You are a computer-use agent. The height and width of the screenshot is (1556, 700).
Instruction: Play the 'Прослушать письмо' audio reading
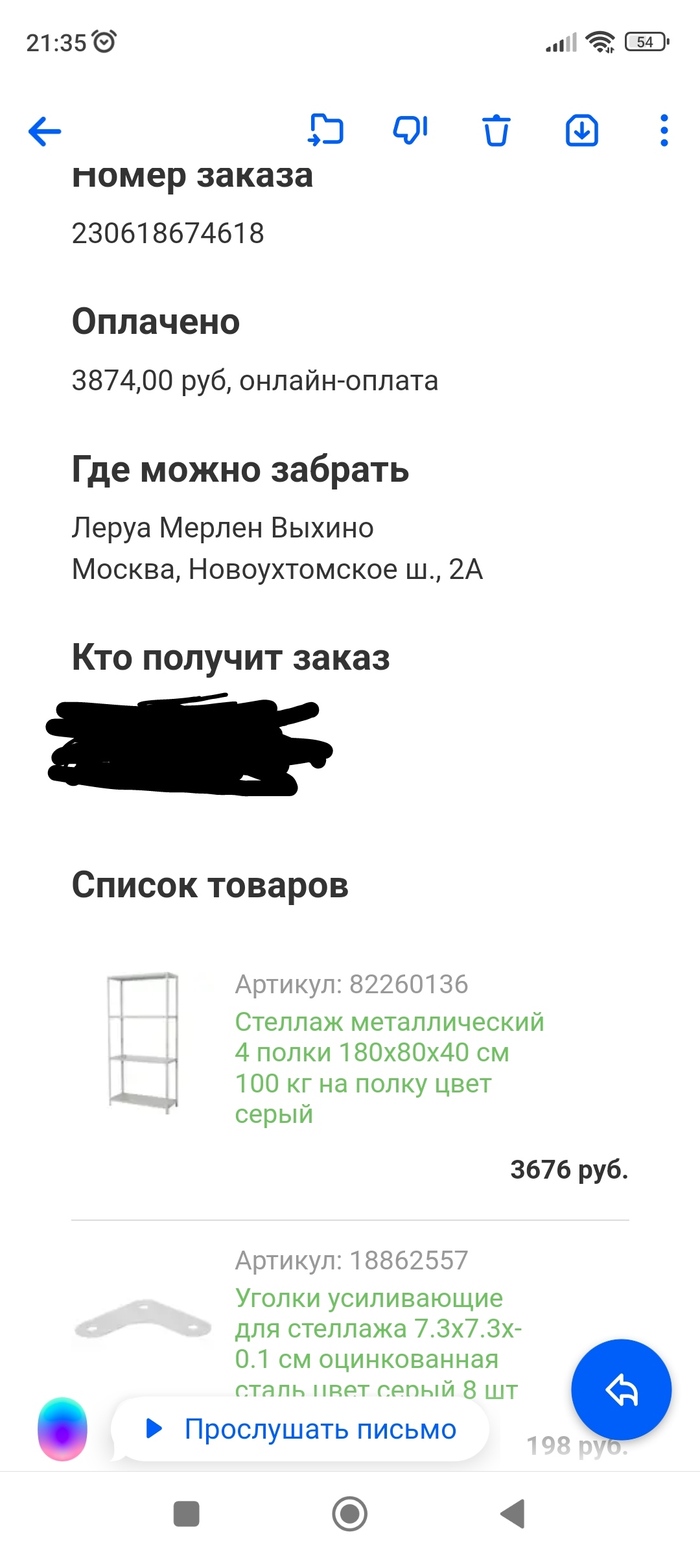[300, 1429]
